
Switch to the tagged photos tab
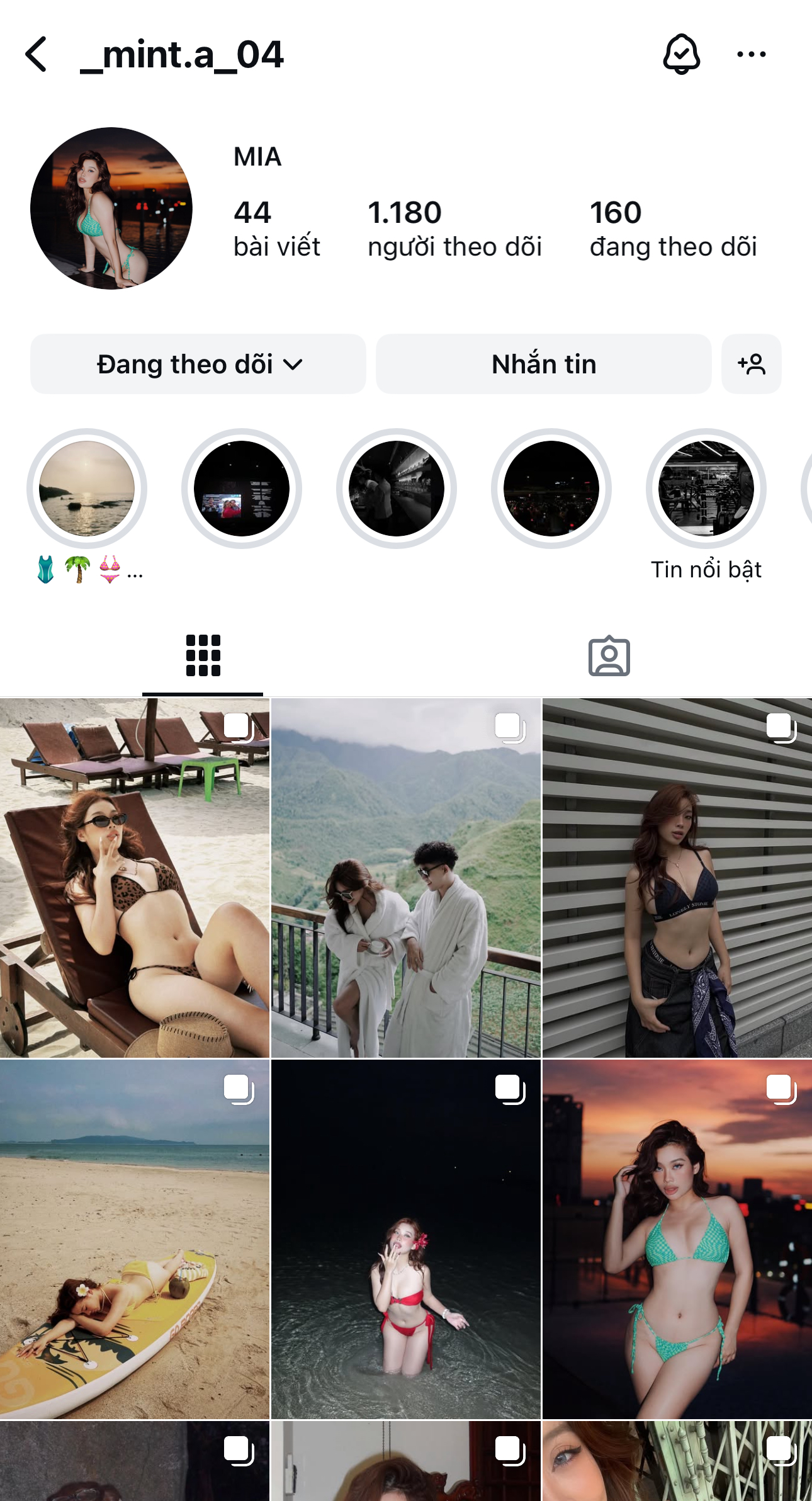[609, 655]
